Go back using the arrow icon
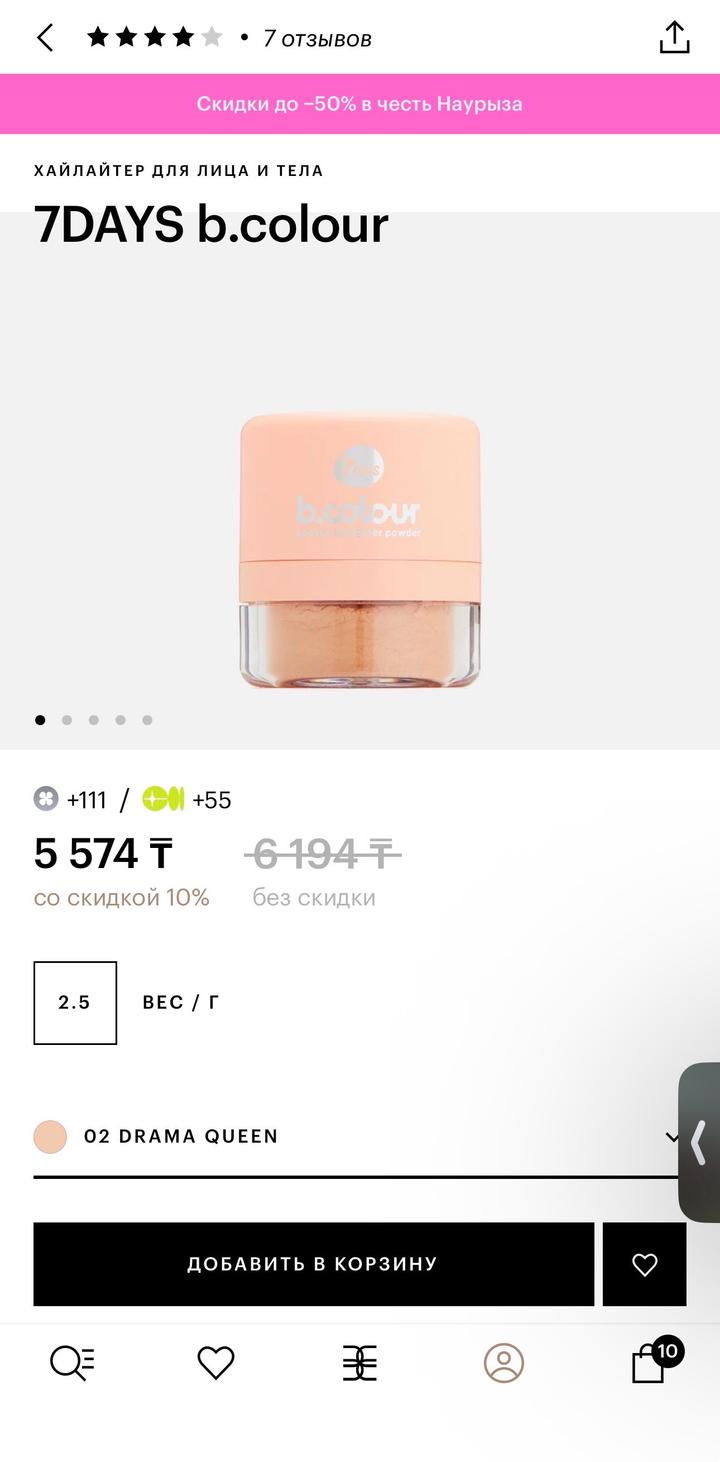 [43, 37]
